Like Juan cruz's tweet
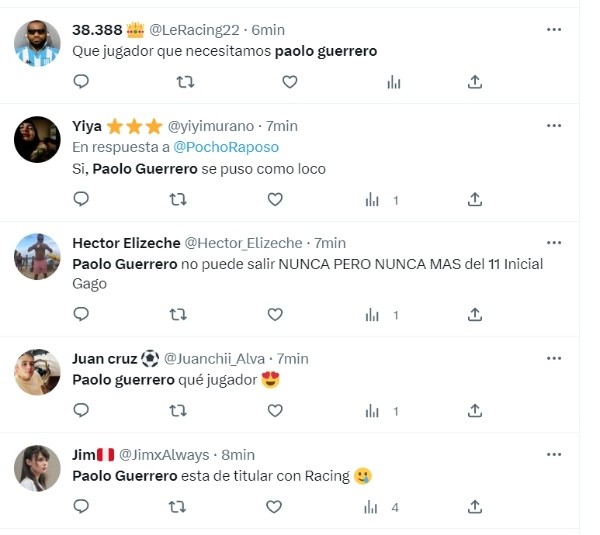 point(275,410)
